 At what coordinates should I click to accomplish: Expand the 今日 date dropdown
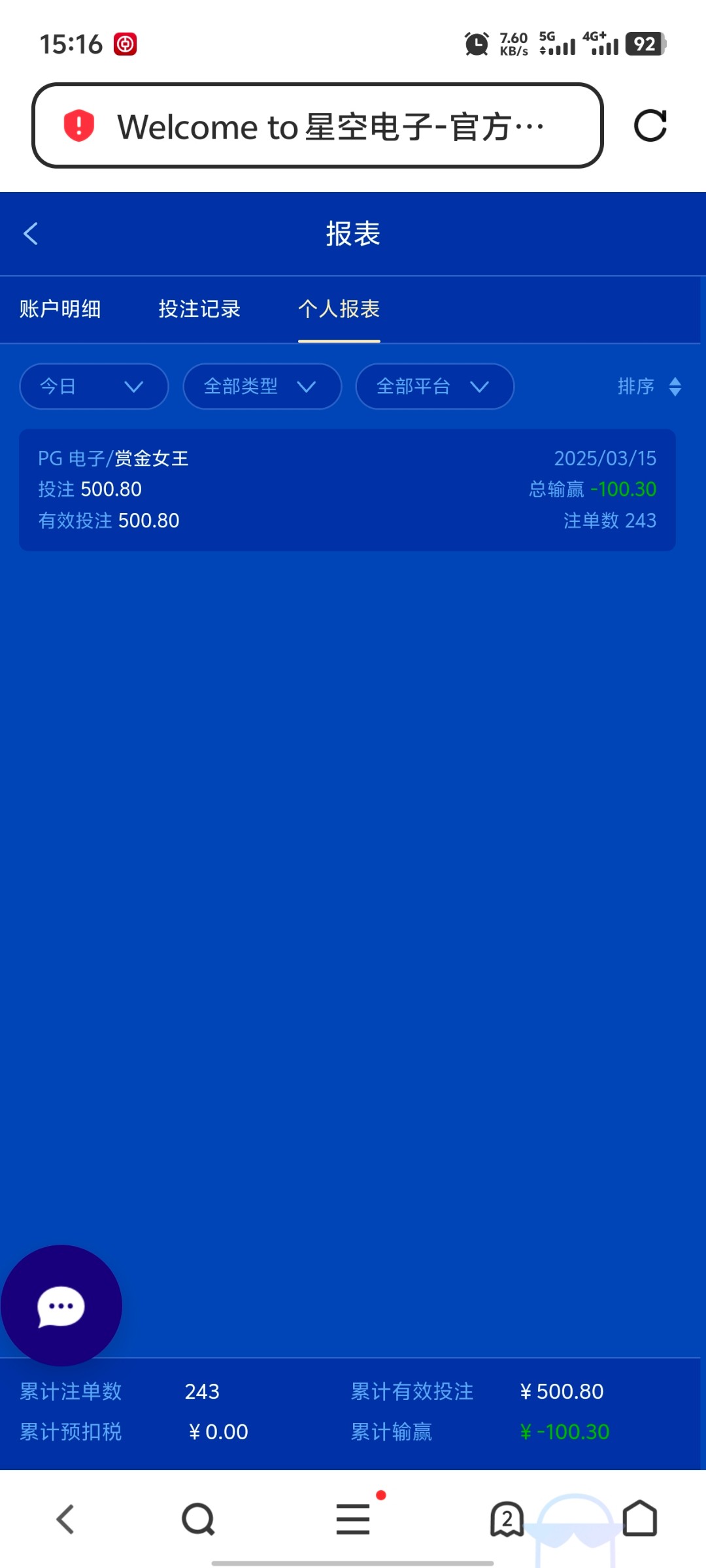[x=93, y=386]
